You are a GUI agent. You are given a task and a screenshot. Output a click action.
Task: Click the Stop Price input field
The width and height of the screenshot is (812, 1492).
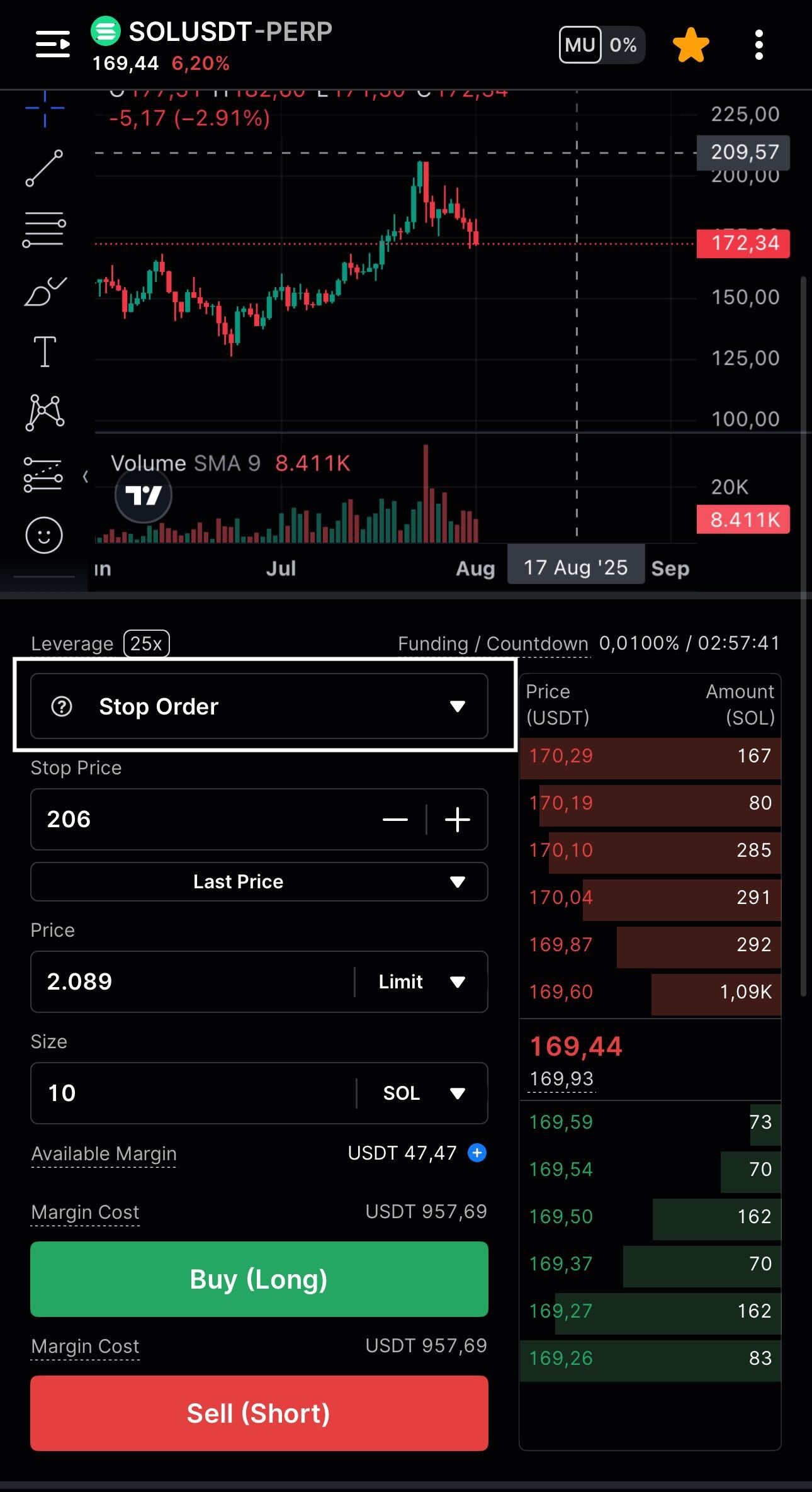coord(189,820)
